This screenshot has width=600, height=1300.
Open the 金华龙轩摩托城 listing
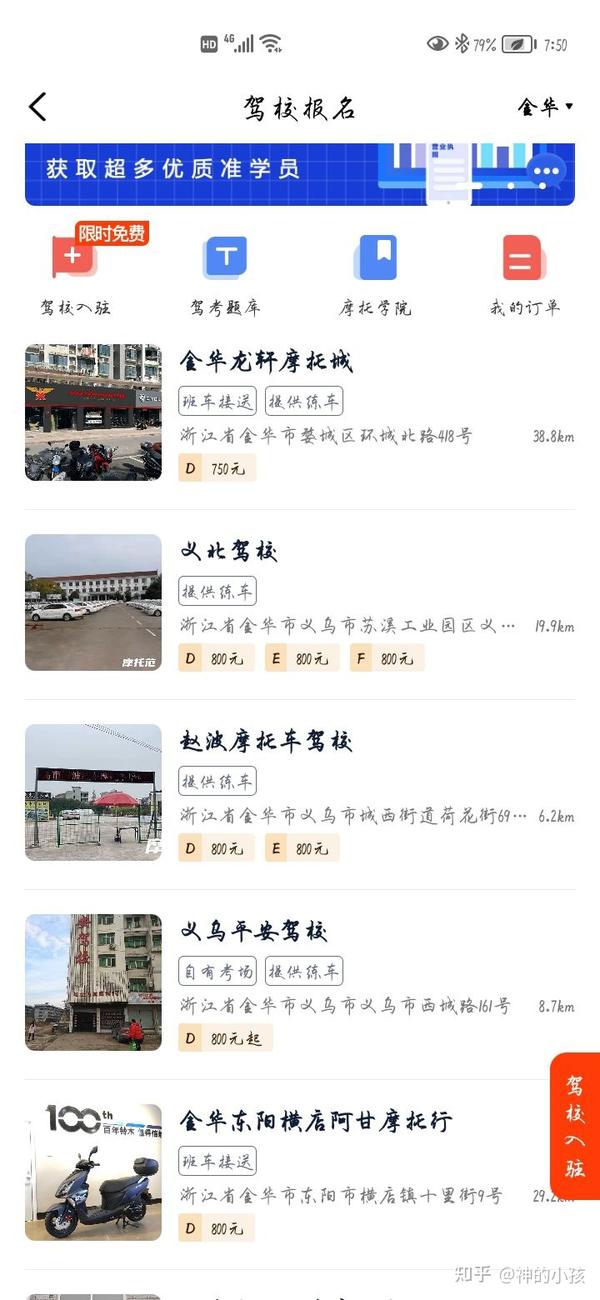300,413
